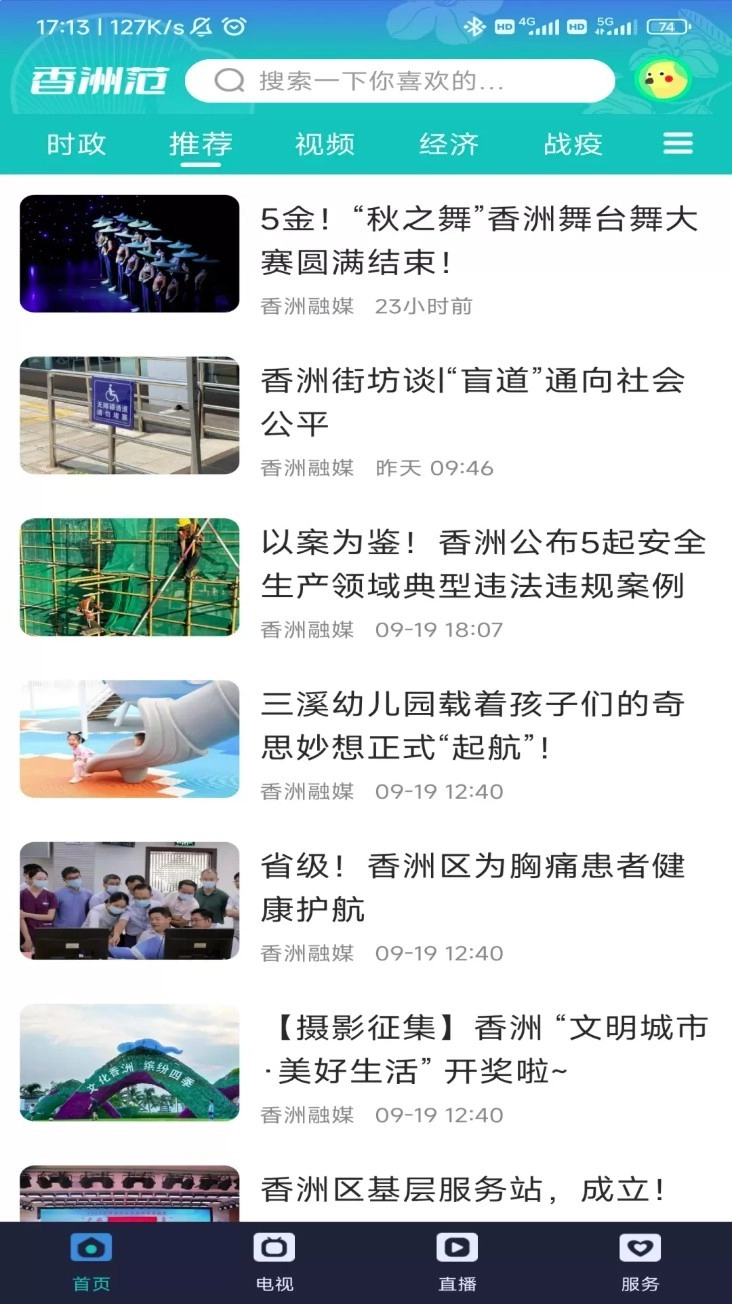Switch to the 视频 tab
Image resolution: width=732 pixels, height=1304 pixels.
tap(322, 143)
